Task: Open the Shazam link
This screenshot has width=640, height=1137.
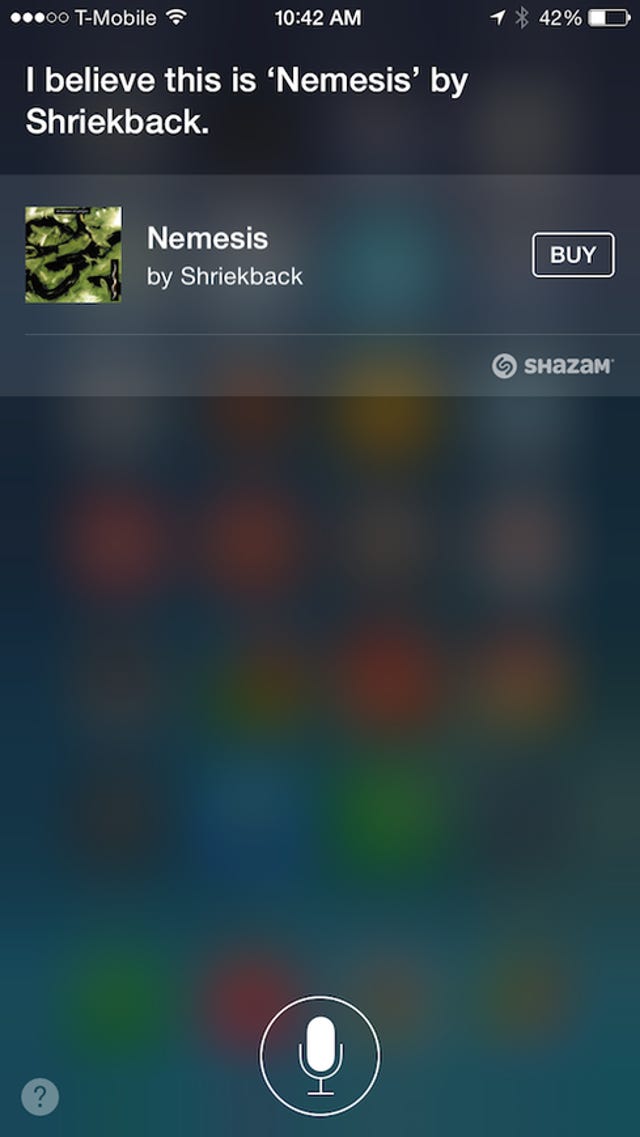Action: [552, 367]
